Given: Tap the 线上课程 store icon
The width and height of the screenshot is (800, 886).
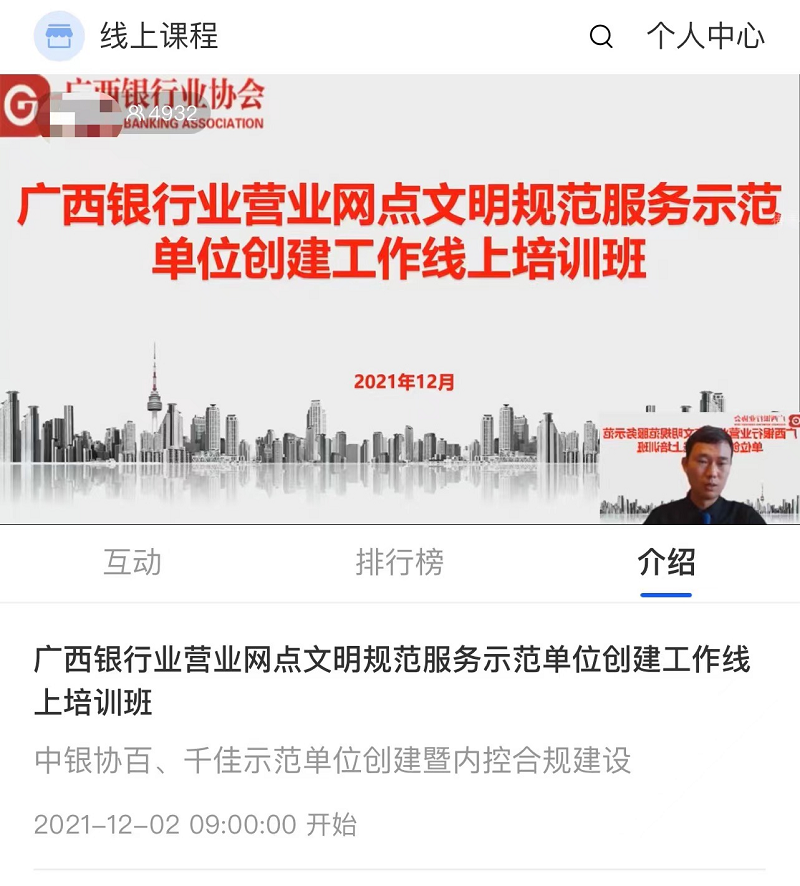Looking at the screenshot, I should 59,37.
